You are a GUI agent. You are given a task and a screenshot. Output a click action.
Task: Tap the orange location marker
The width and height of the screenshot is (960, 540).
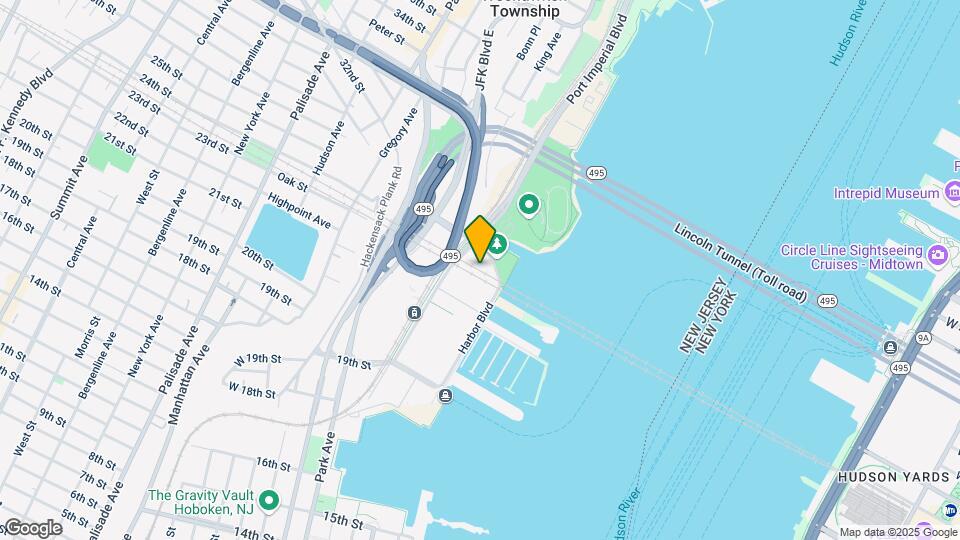click(x=480, y=239)
